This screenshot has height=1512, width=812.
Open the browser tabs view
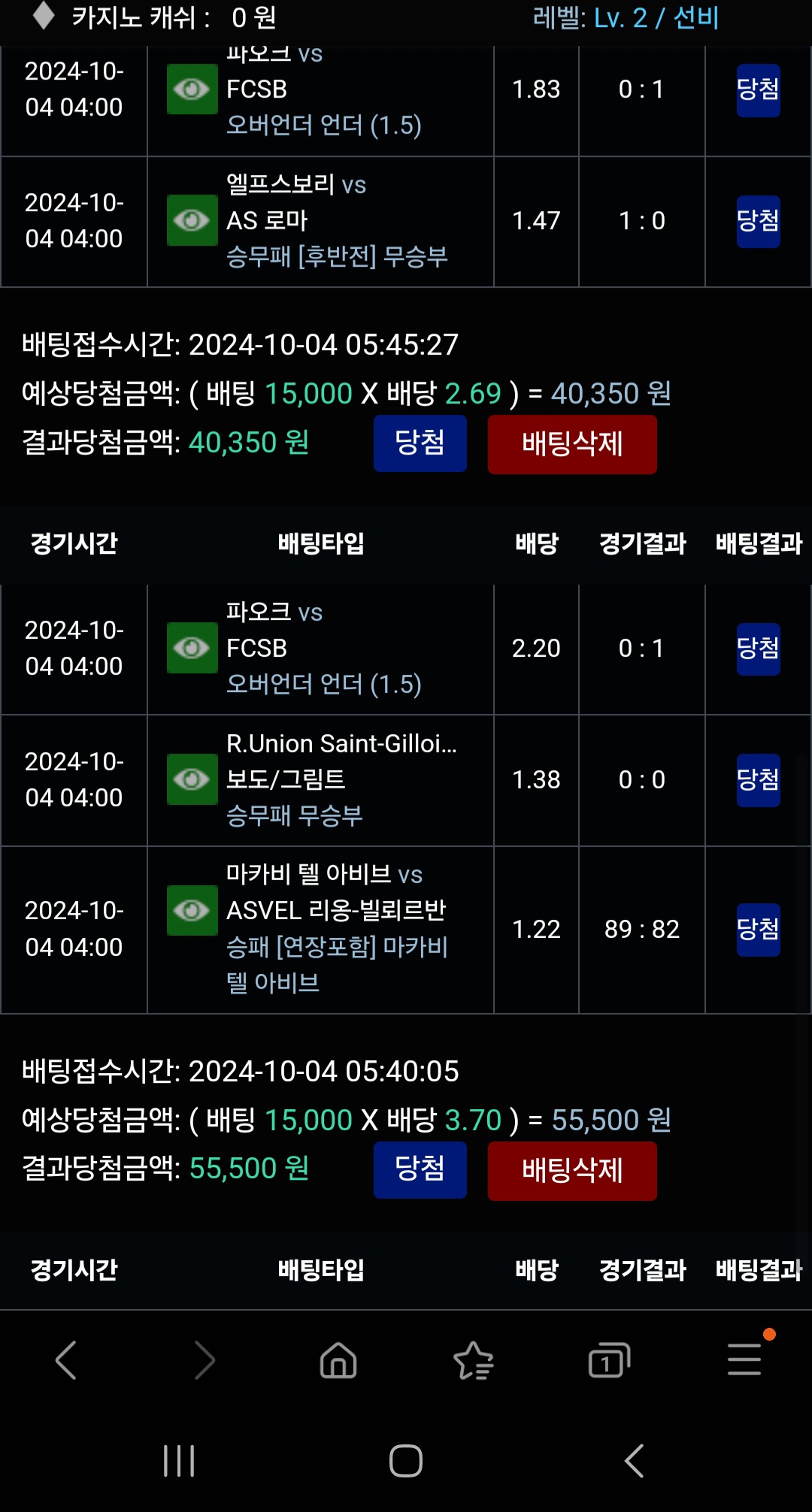click(609, 1360)
